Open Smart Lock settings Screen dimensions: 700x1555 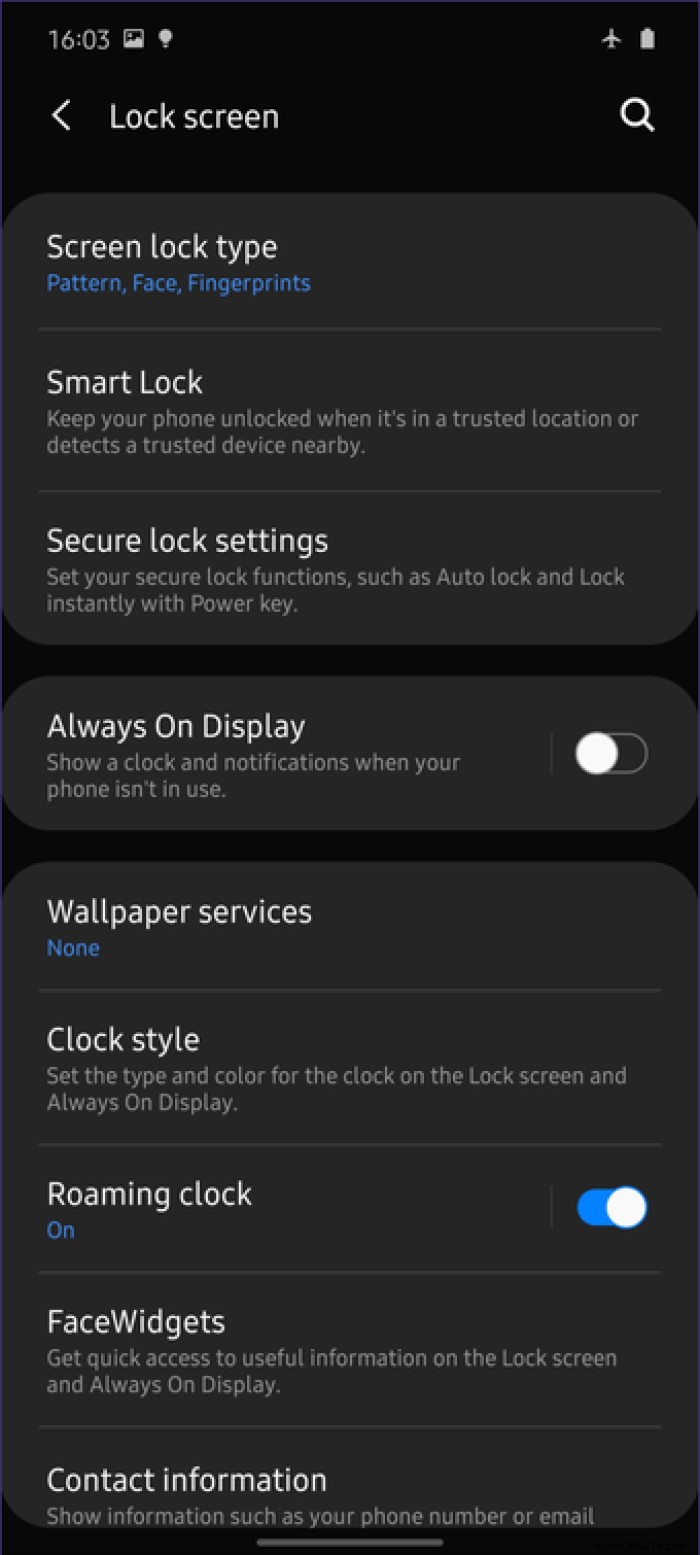point(300,411)
